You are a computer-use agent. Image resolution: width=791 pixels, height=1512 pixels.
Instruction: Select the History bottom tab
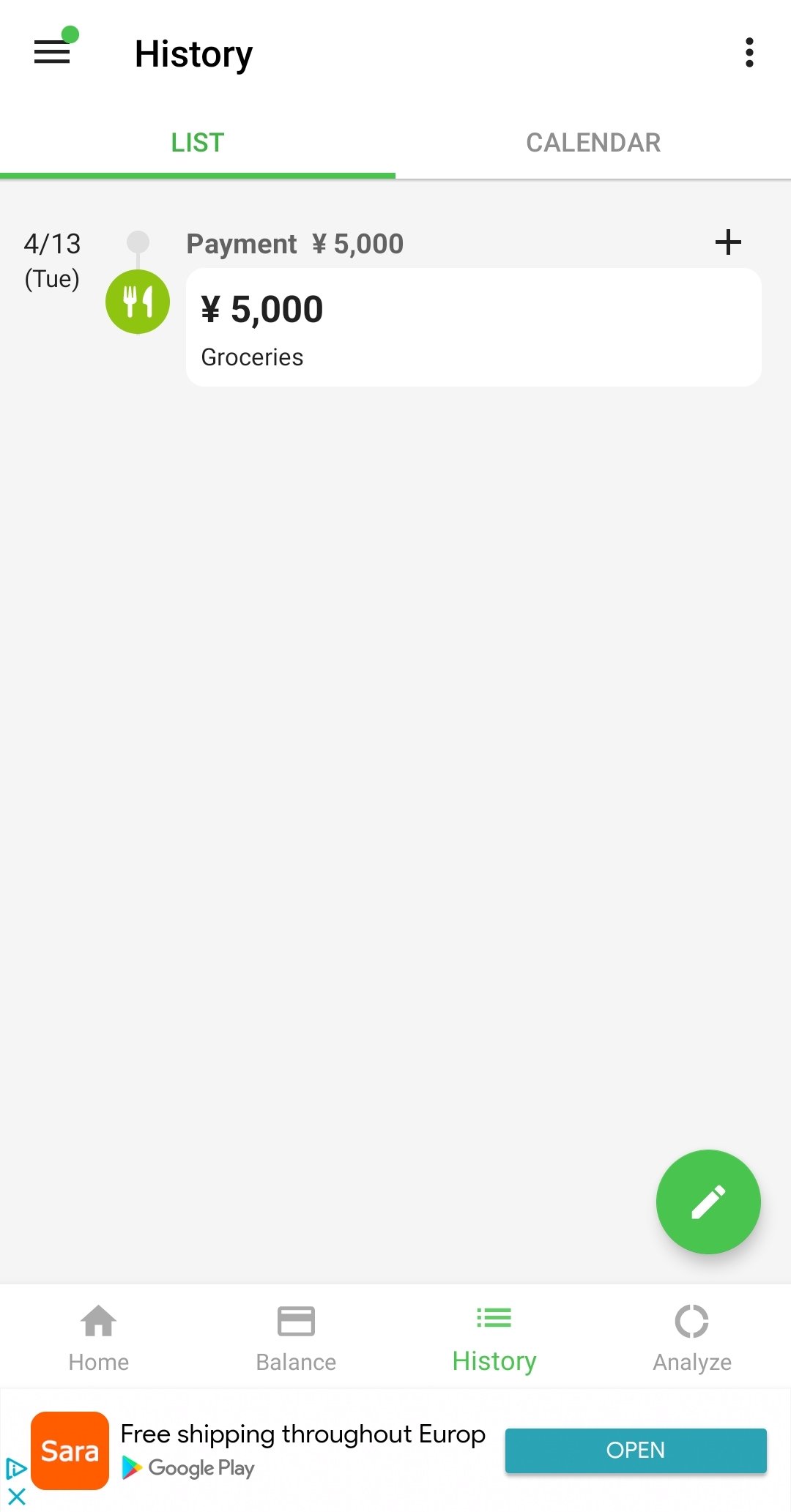tap(494, 1338)
